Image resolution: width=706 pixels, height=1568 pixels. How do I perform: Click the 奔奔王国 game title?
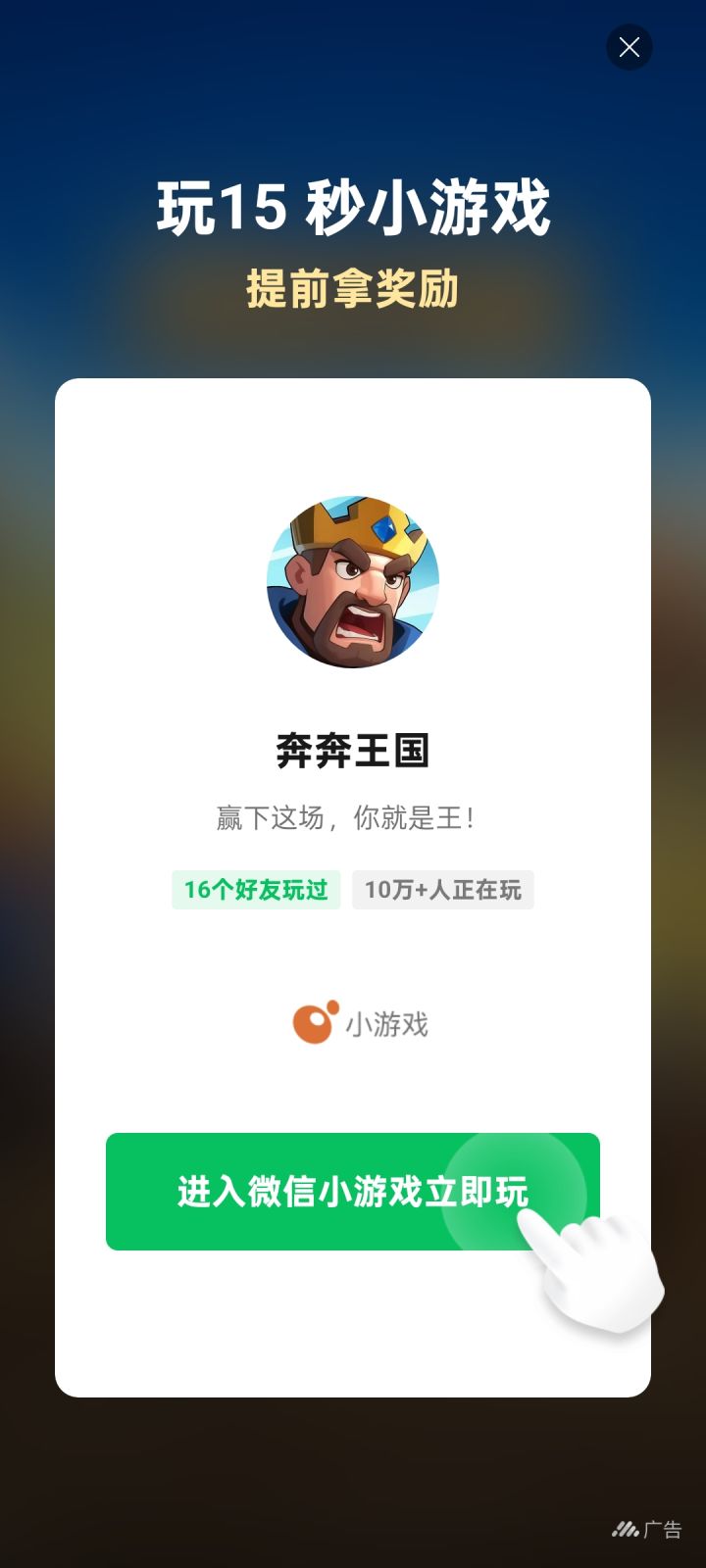click(x=353, y=750)
